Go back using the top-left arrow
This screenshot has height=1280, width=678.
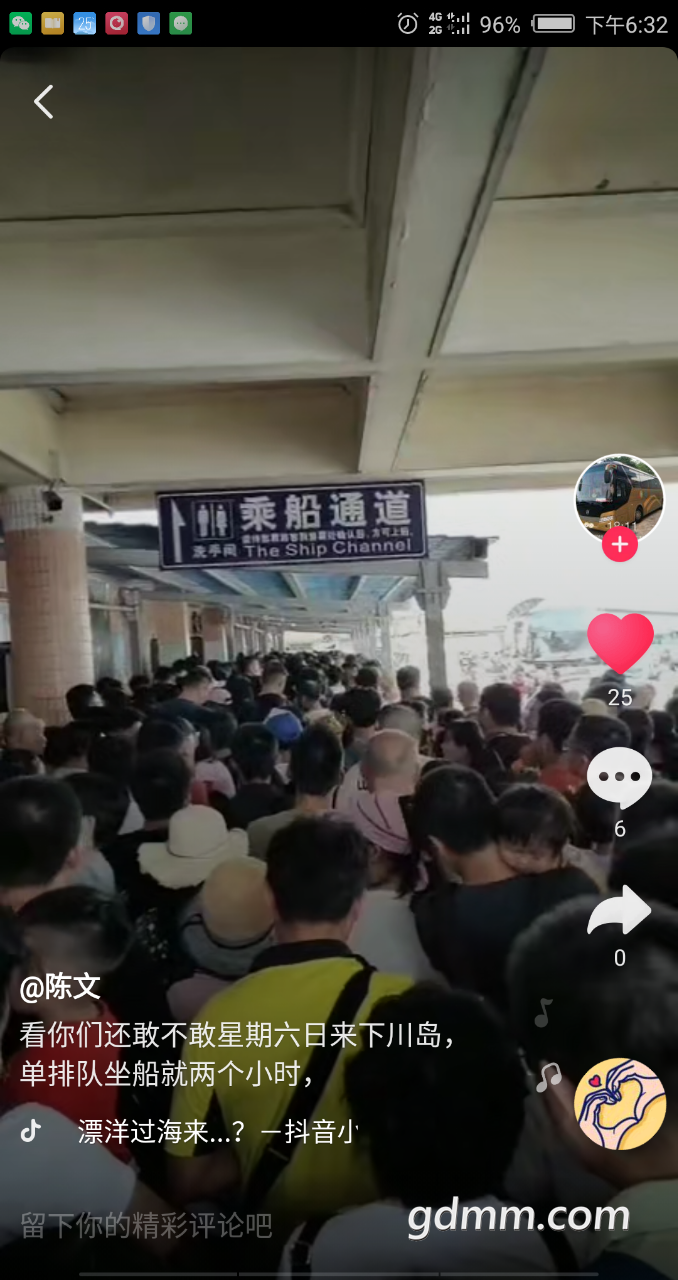point(43,102)
